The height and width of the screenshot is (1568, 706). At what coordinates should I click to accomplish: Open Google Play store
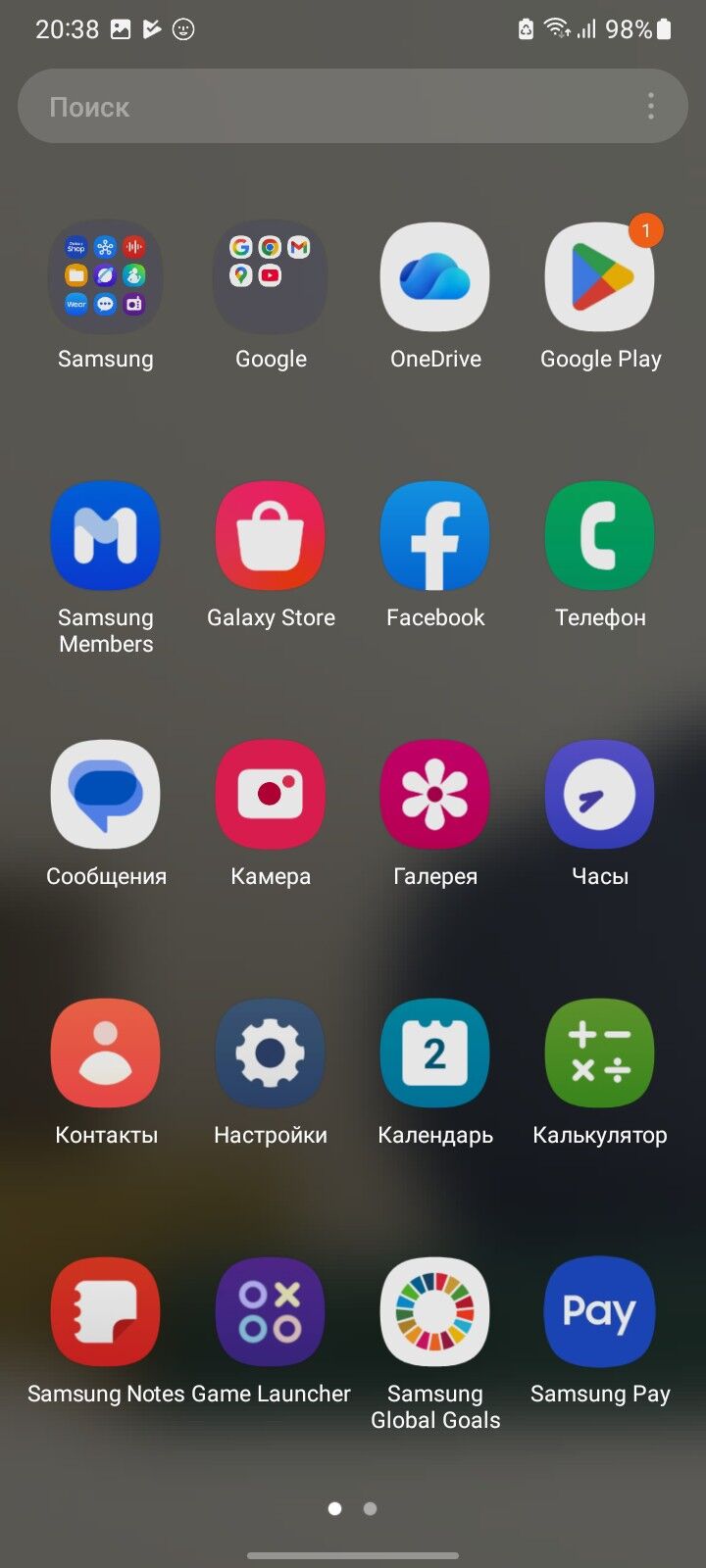(x=600, y=277)
